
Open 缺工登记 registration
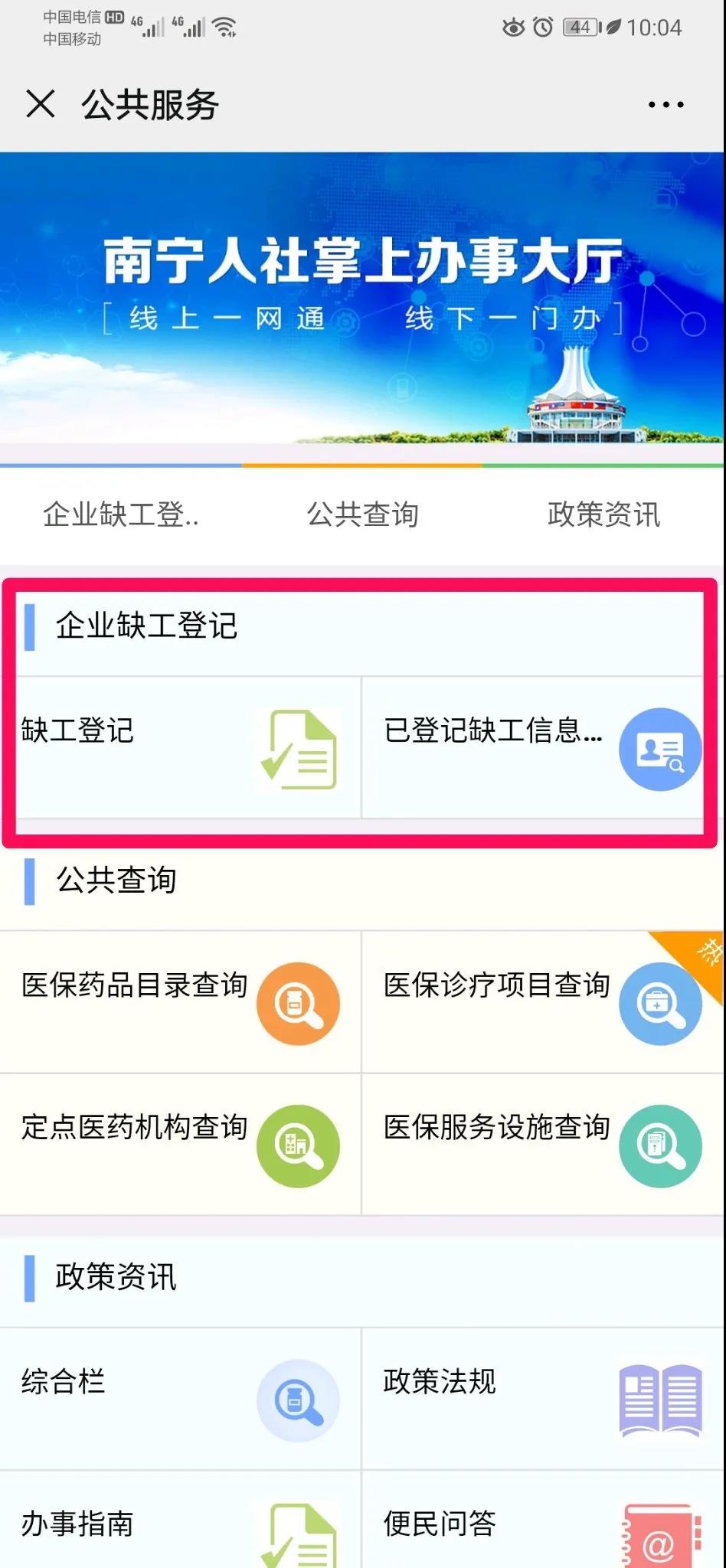[181, 746]
